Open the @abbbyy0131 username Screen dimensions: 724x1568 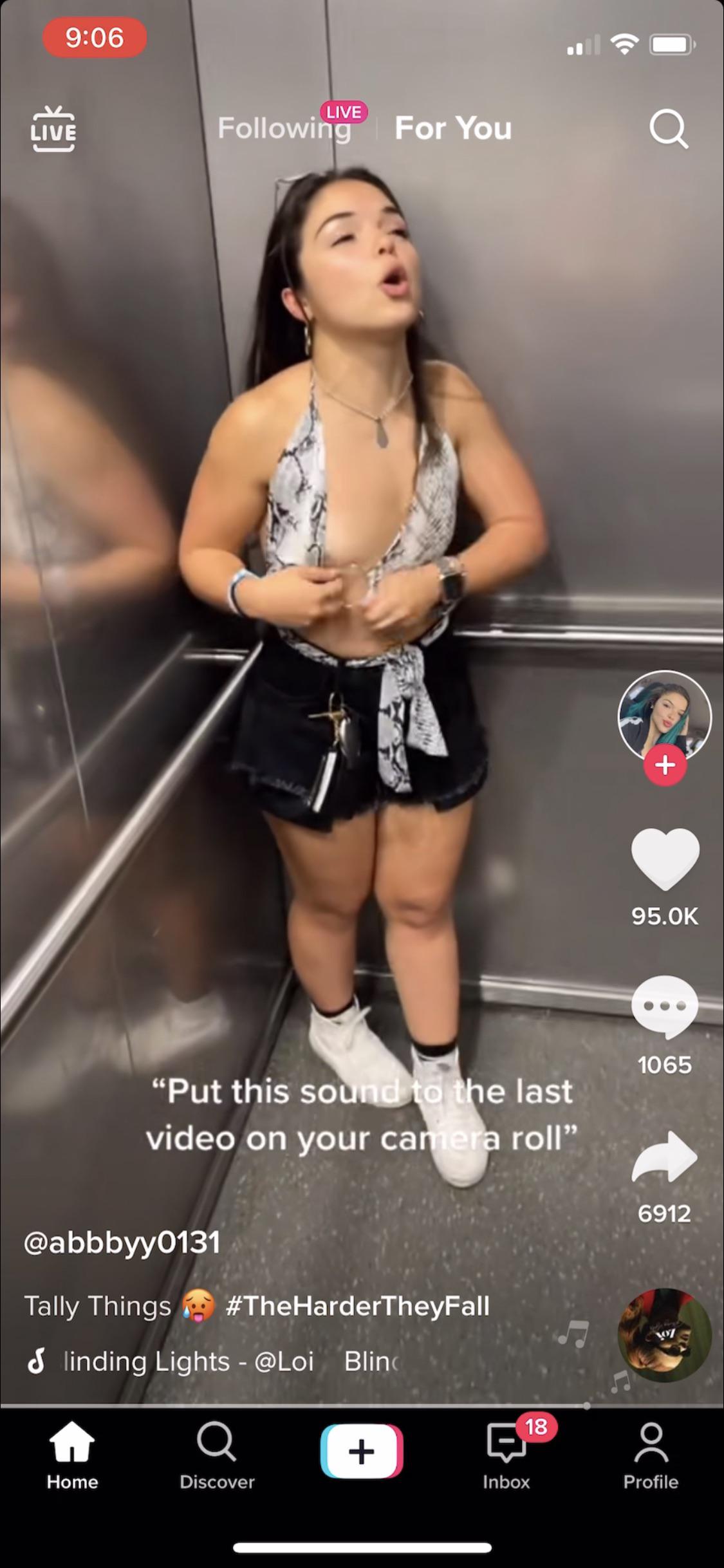pos(122,1242)
